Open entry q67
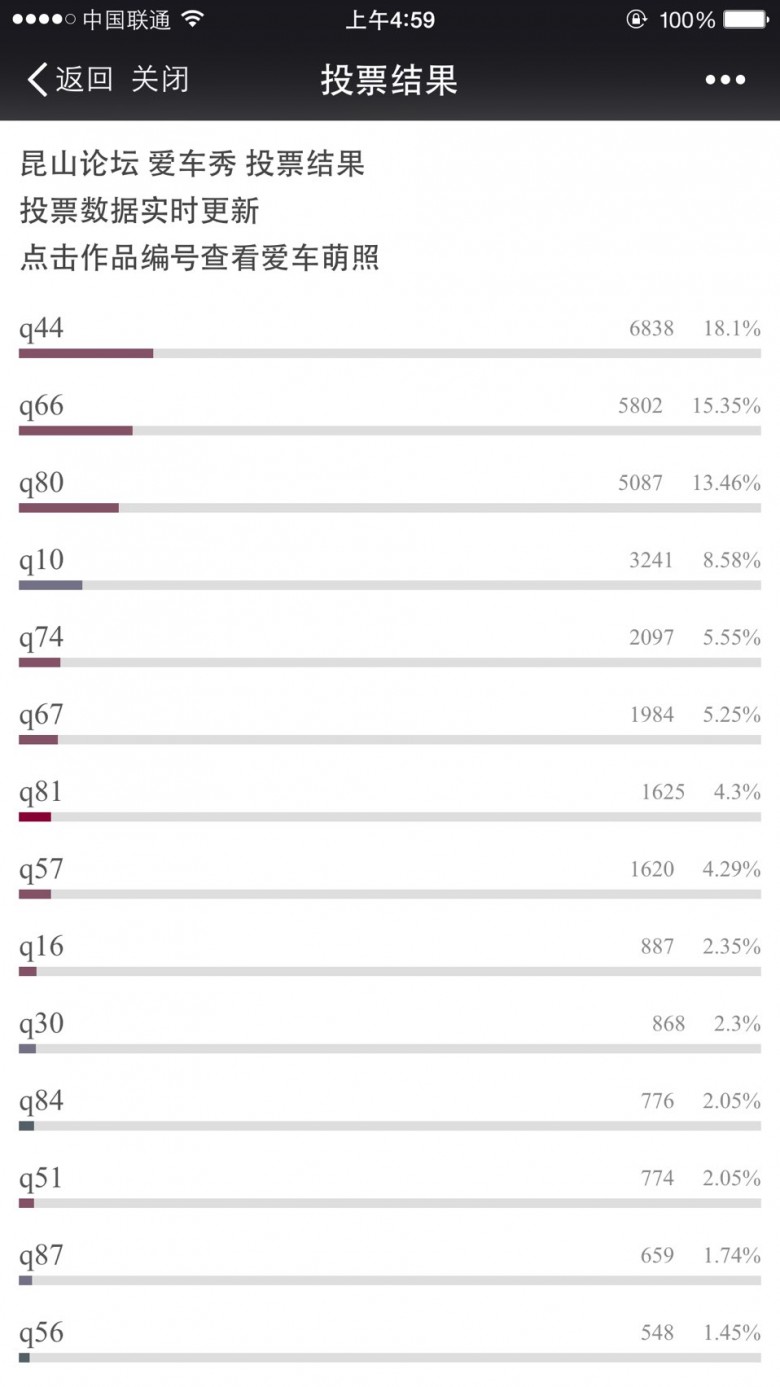 [x=41, y=716]
